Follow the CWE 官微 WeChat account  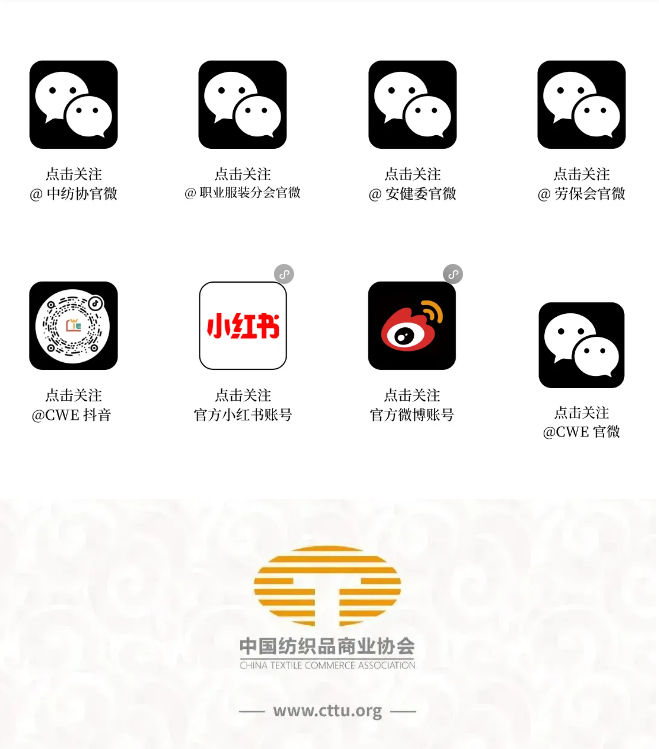tap(581, 345)
